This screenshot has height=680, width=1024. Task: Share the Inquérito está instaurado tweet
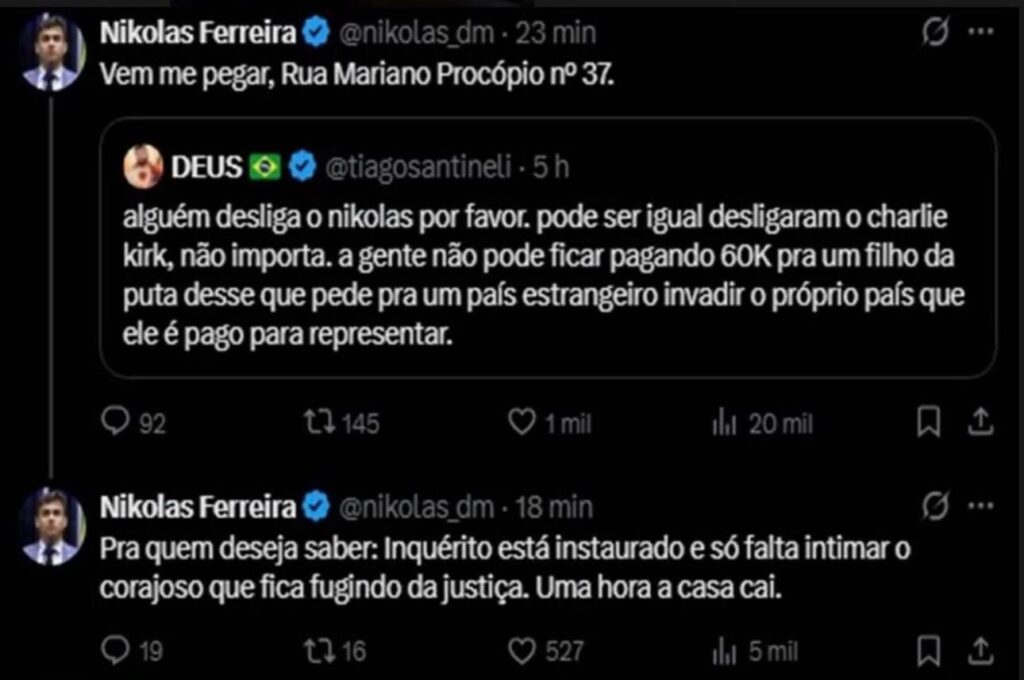(x=978, y=652)
